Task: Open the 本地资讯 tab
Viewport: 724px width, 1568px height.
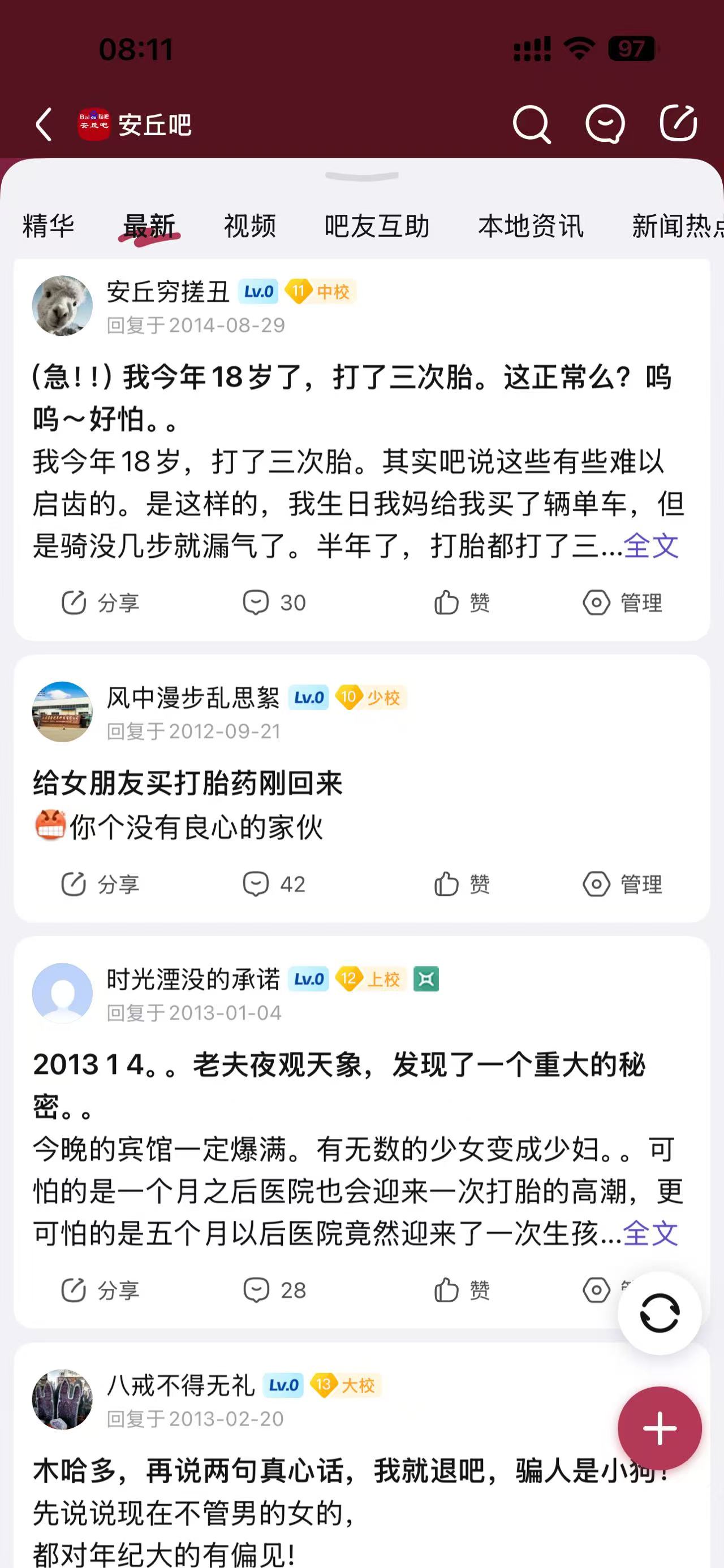Action: click(x=531, y=227)
